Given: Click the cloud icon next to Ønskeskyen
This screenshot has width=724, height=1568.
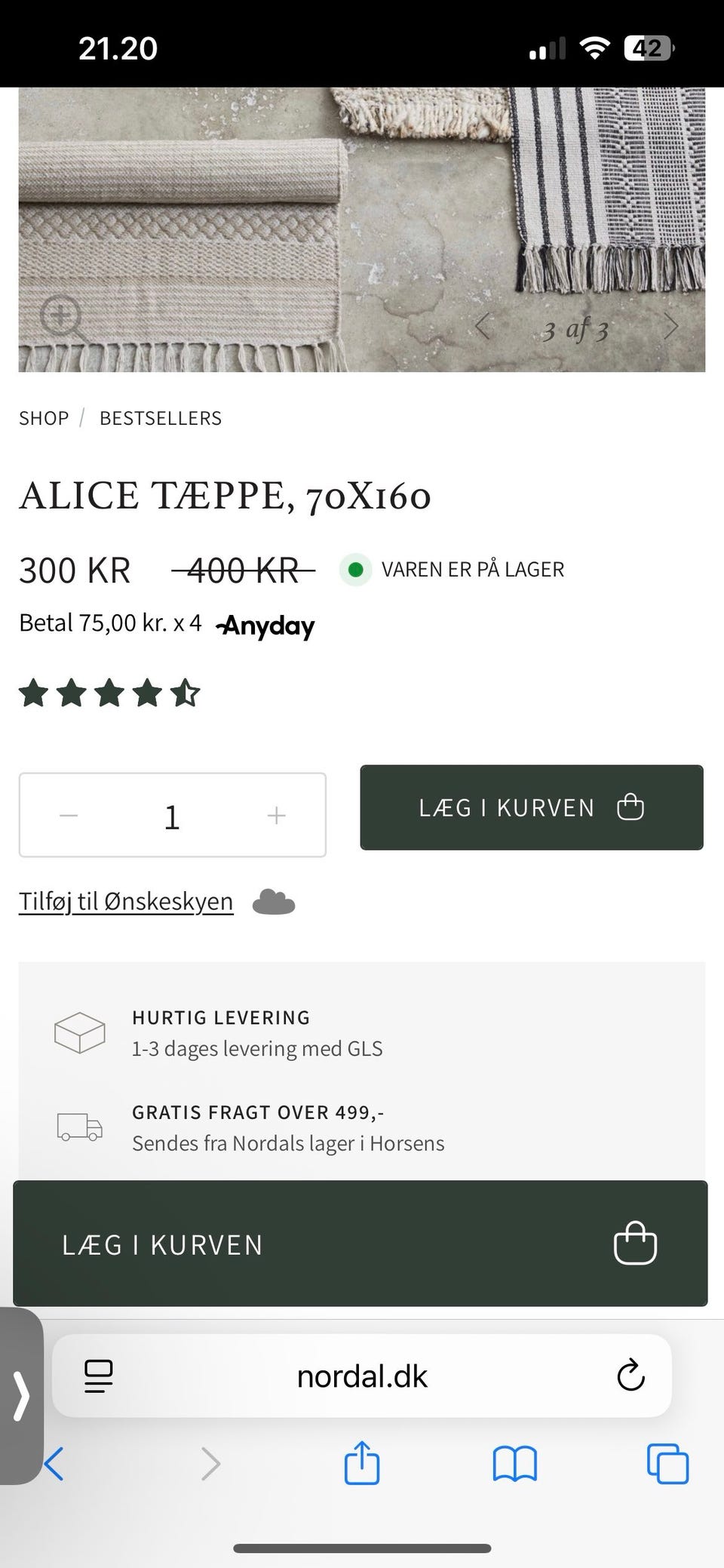Looking at the screenshot, I should click(x=275, y=901).
